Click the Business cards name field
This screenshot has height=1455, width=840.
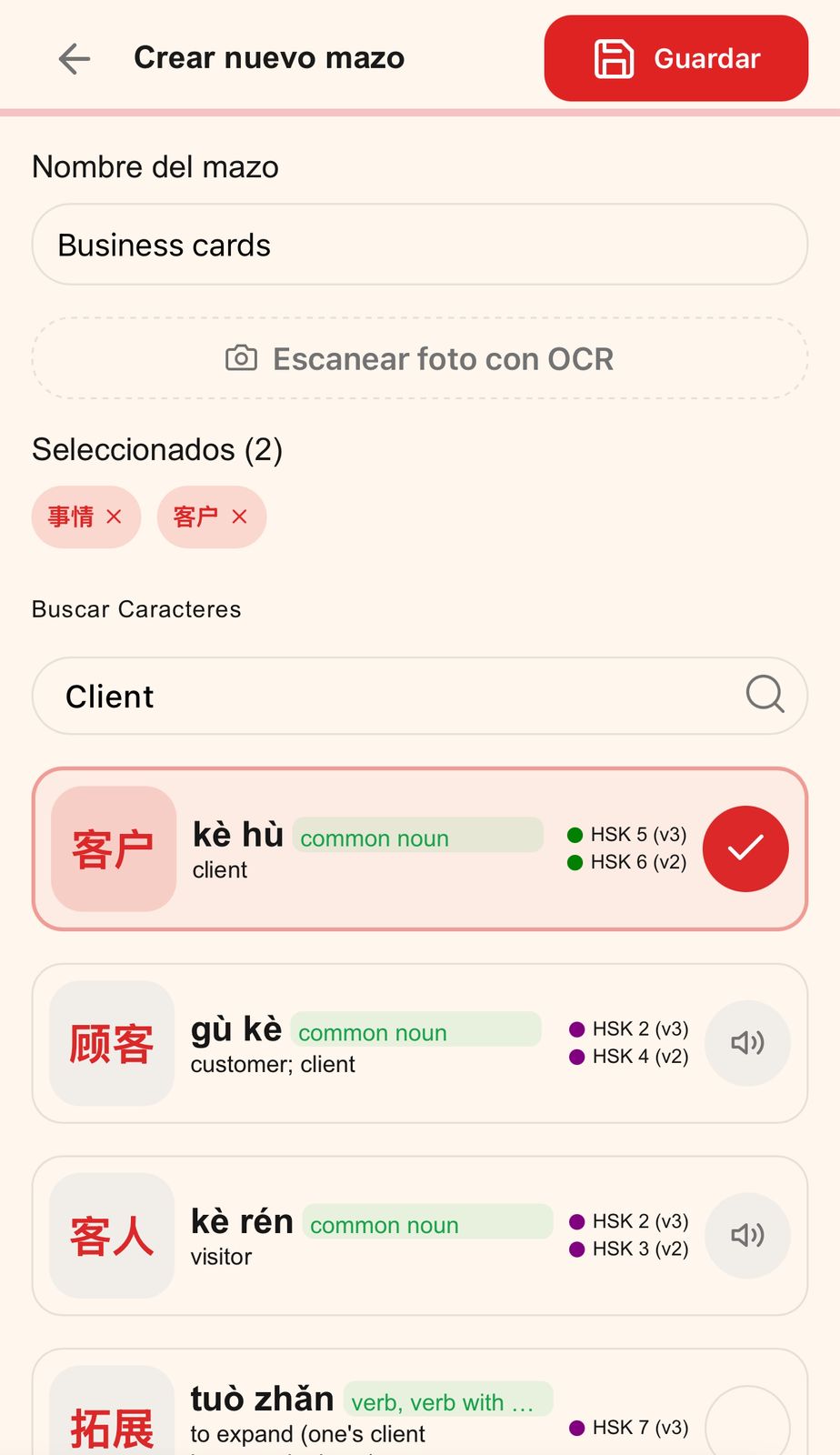click(x=420, y=245)
